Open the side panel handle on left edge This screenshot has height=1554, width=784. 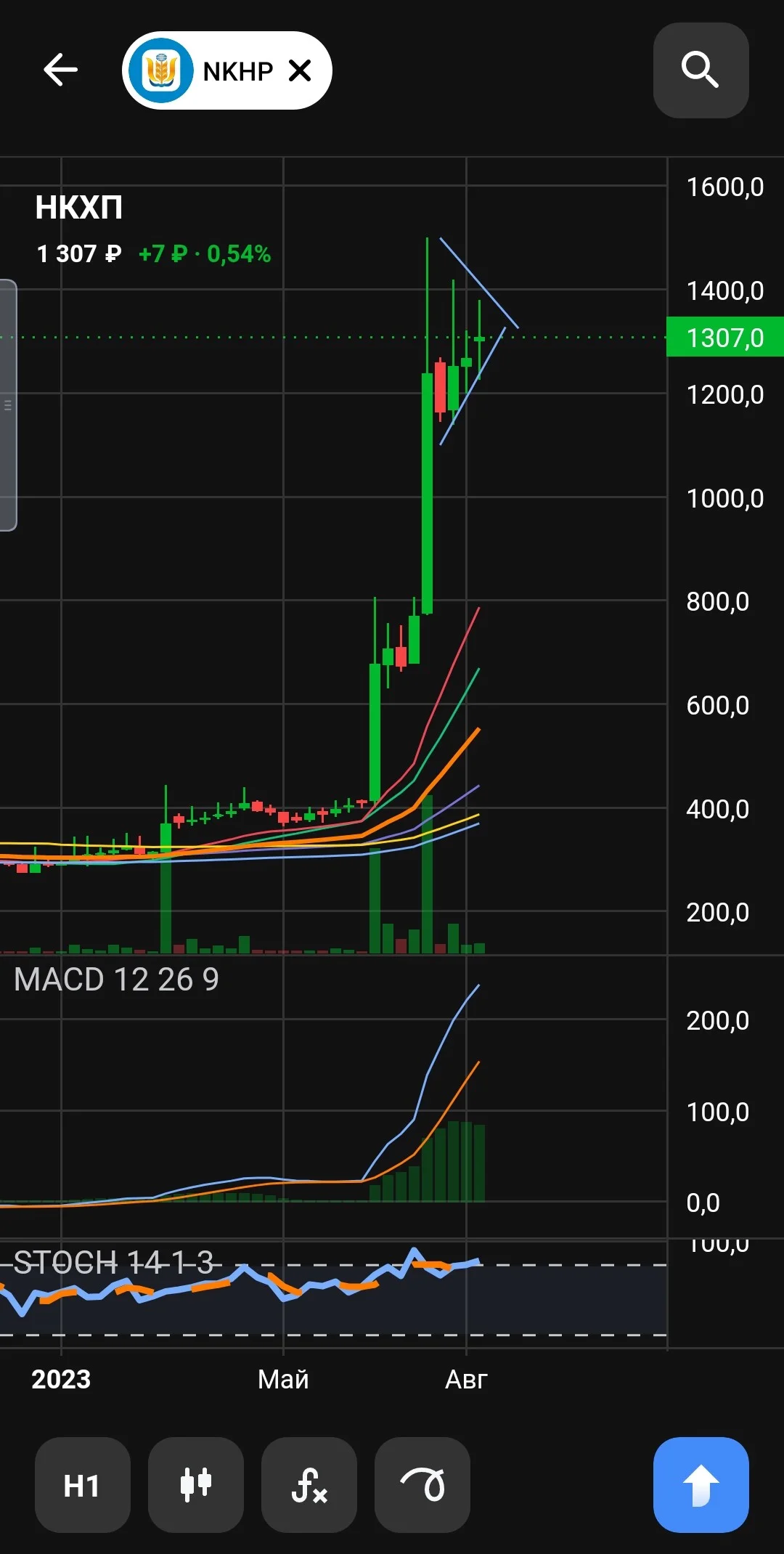pyautogui.click(x=8, y=405)
